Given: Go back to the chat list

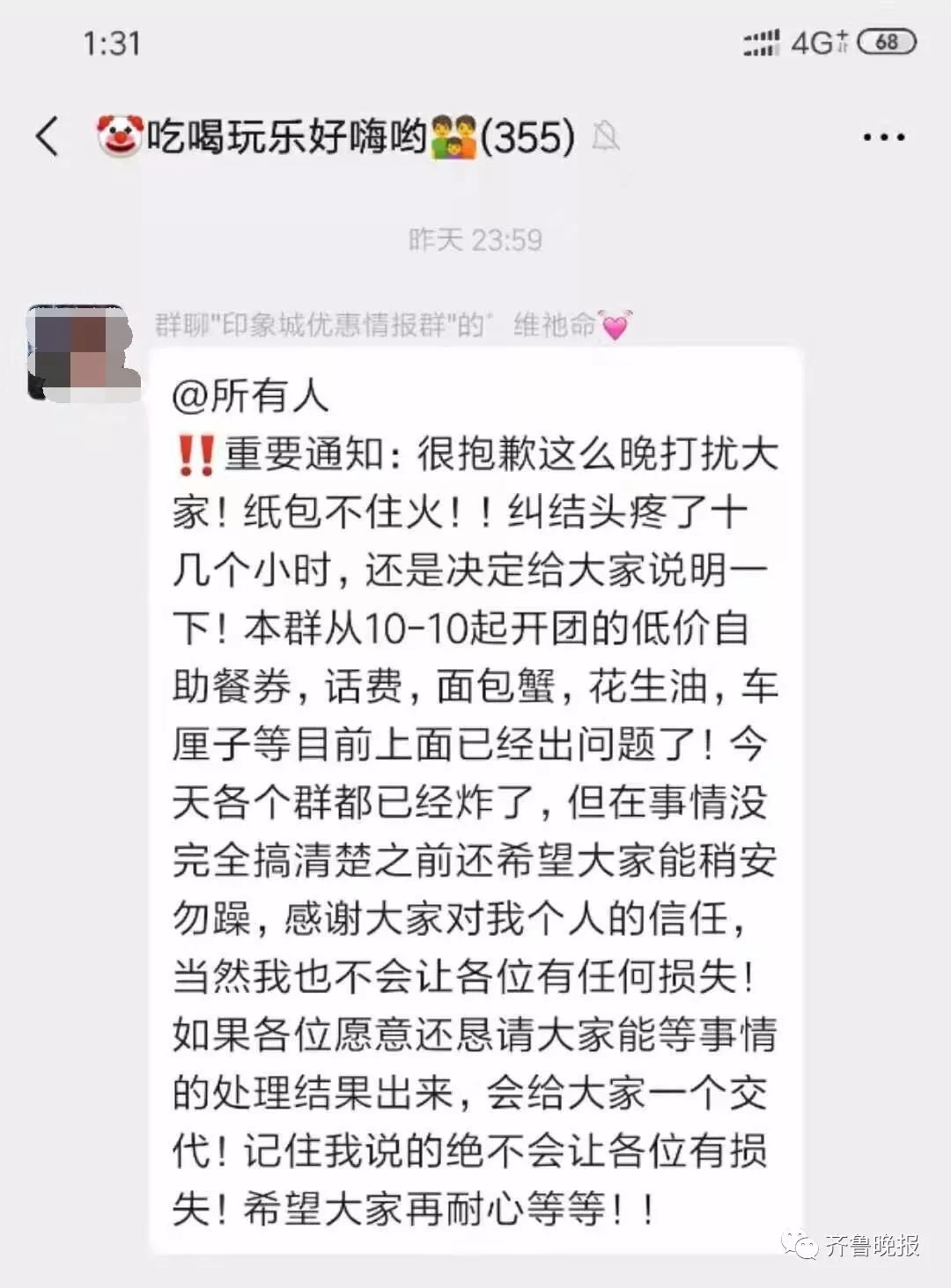Looking at the screenshot, I should (48, 136).
